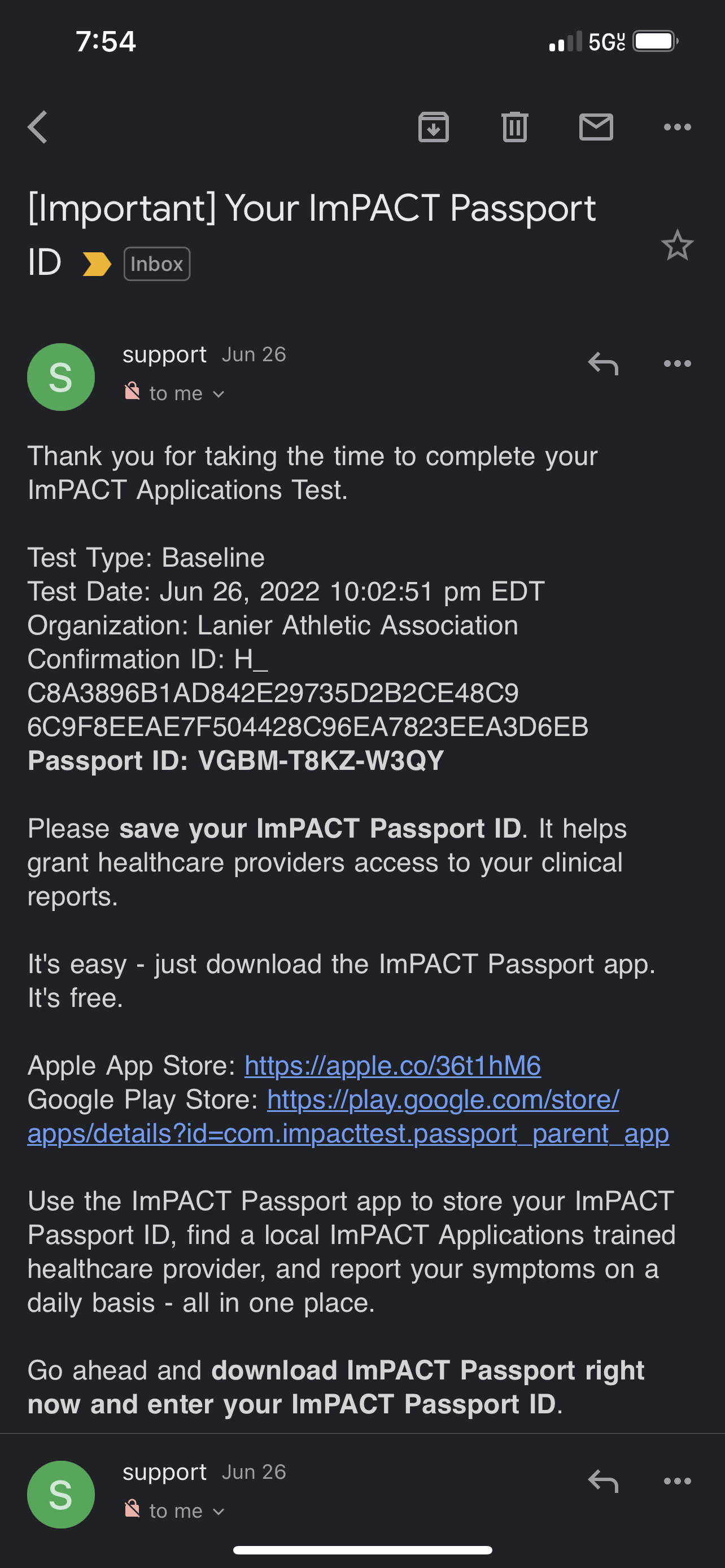
Task: Star the ImPACT Passport ID email
Action: click(x=677, y=246)
